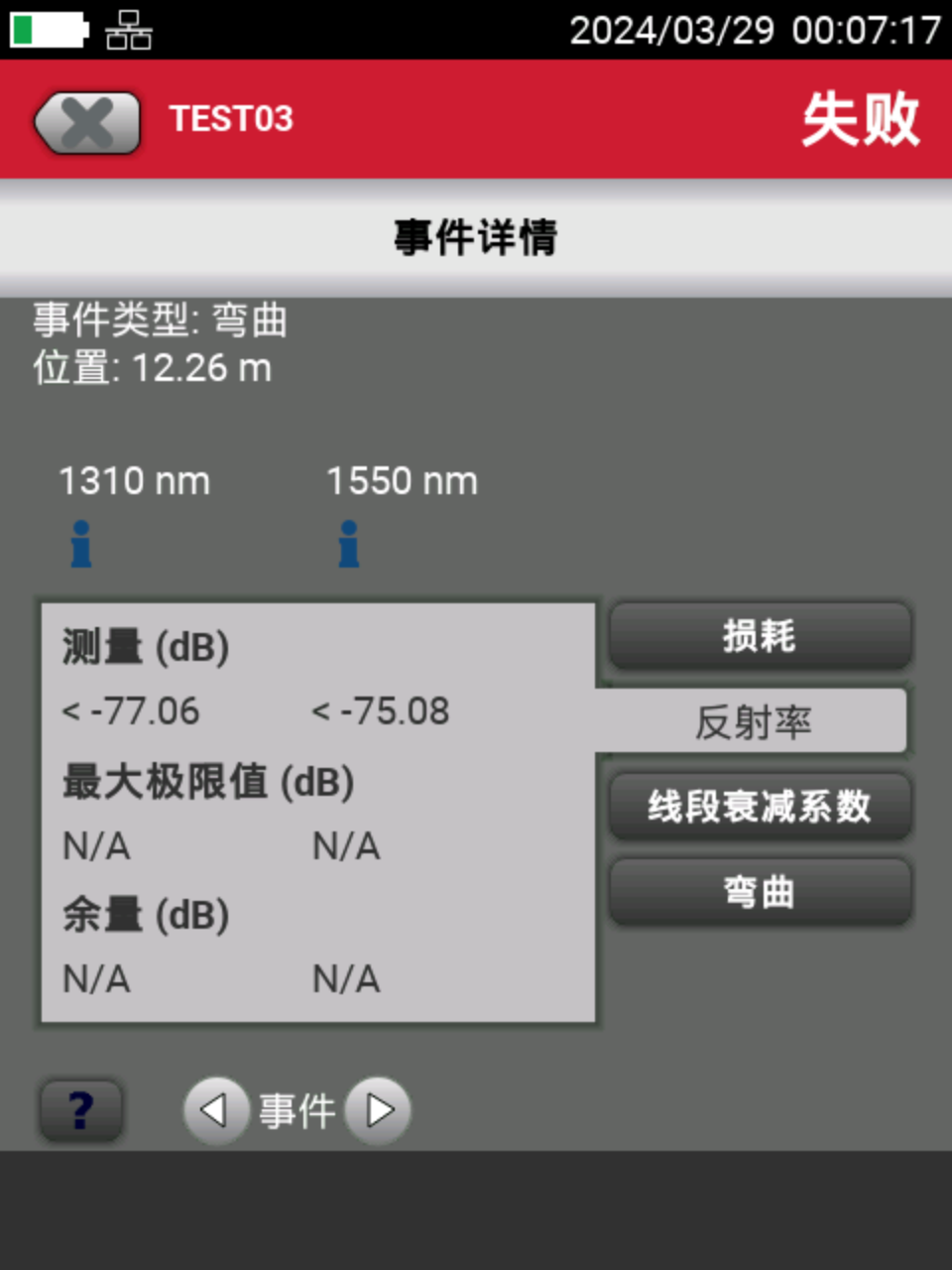Select the 反射率 tab
The height and width of the screenshot is (1270, 952).
pyautogui.click(x=754, y=721)
